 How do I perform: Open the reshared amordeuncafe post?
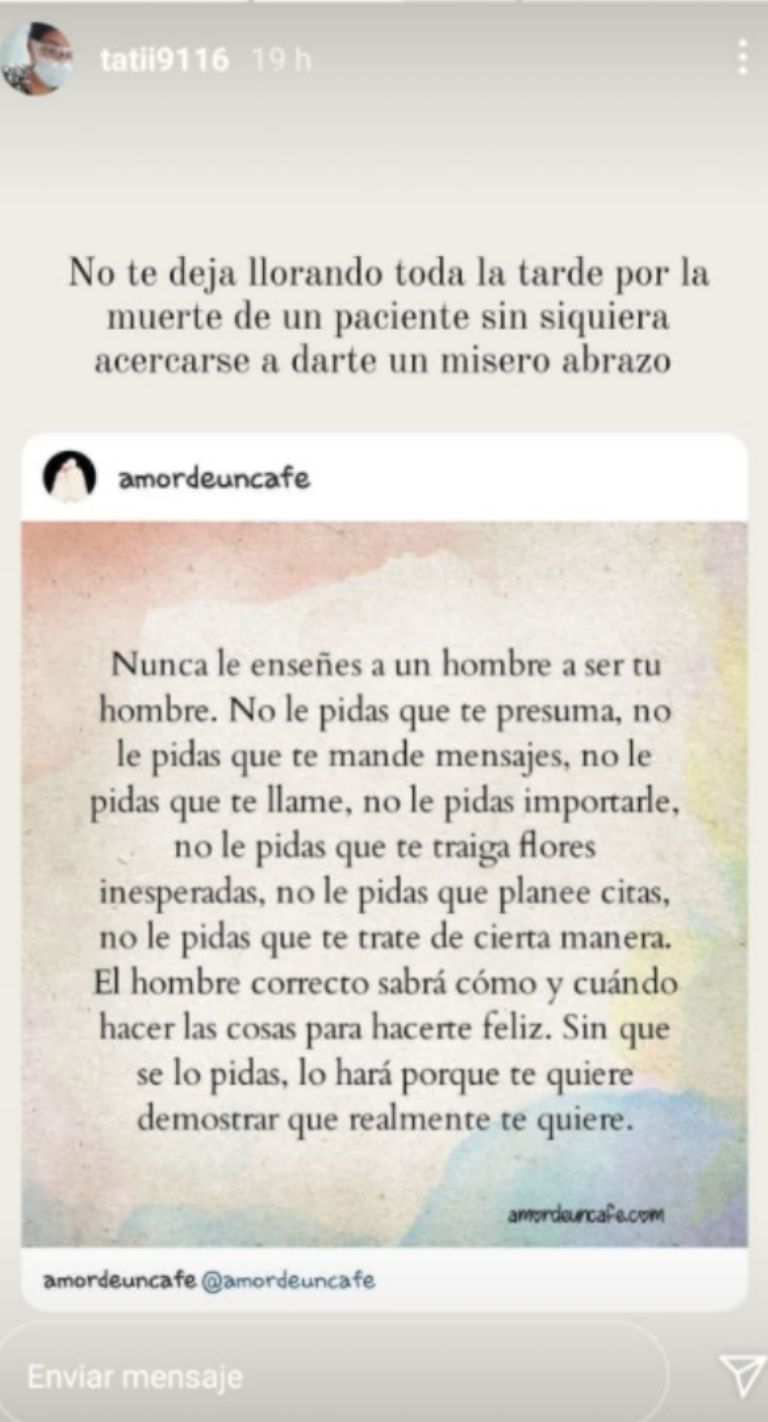[384, 880]
